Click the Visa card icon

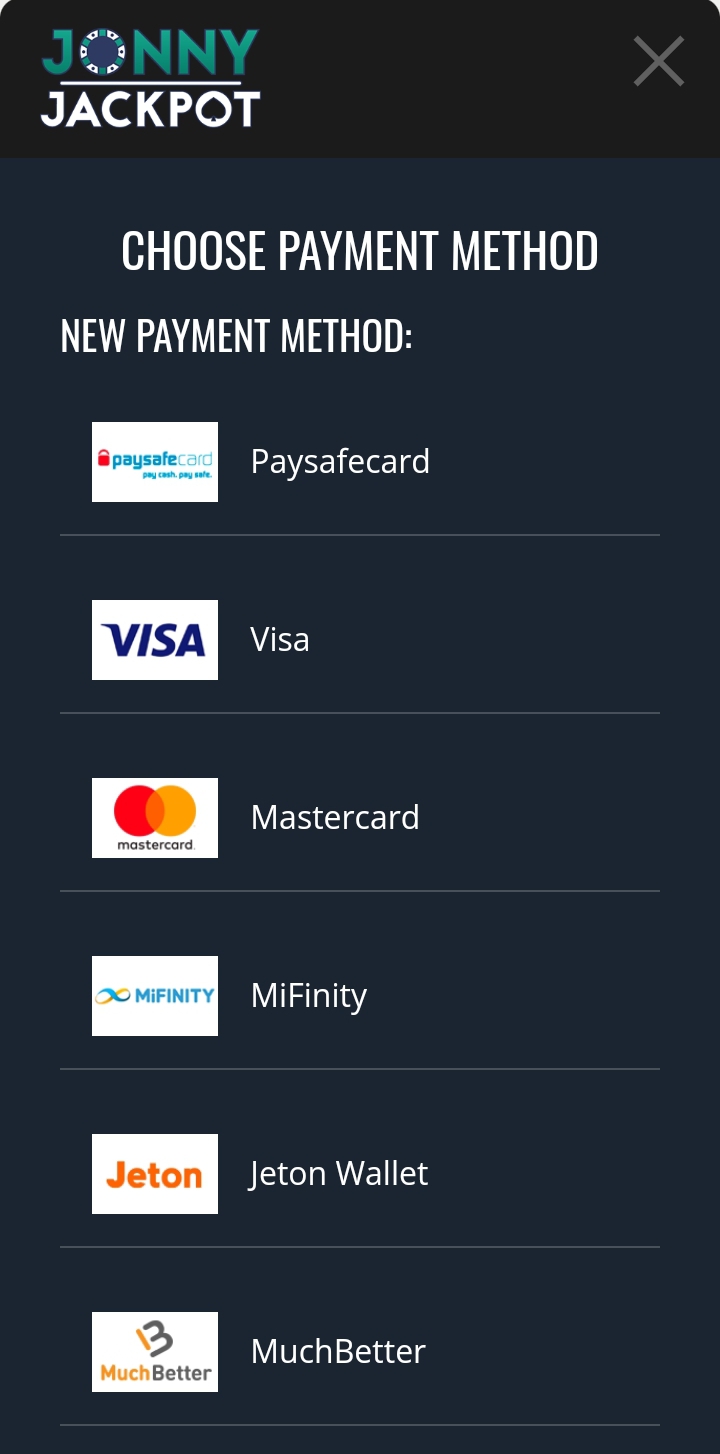tap(154, 639)
